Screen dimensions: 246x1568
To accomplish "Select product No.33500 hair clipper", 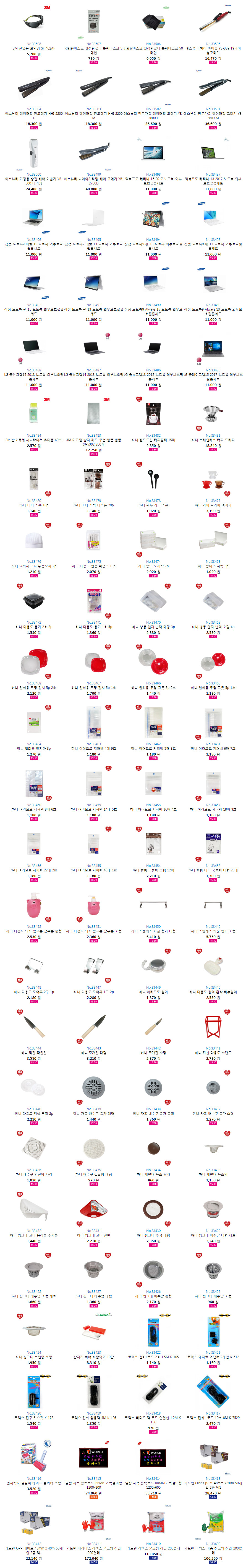I will pos(33,152).
